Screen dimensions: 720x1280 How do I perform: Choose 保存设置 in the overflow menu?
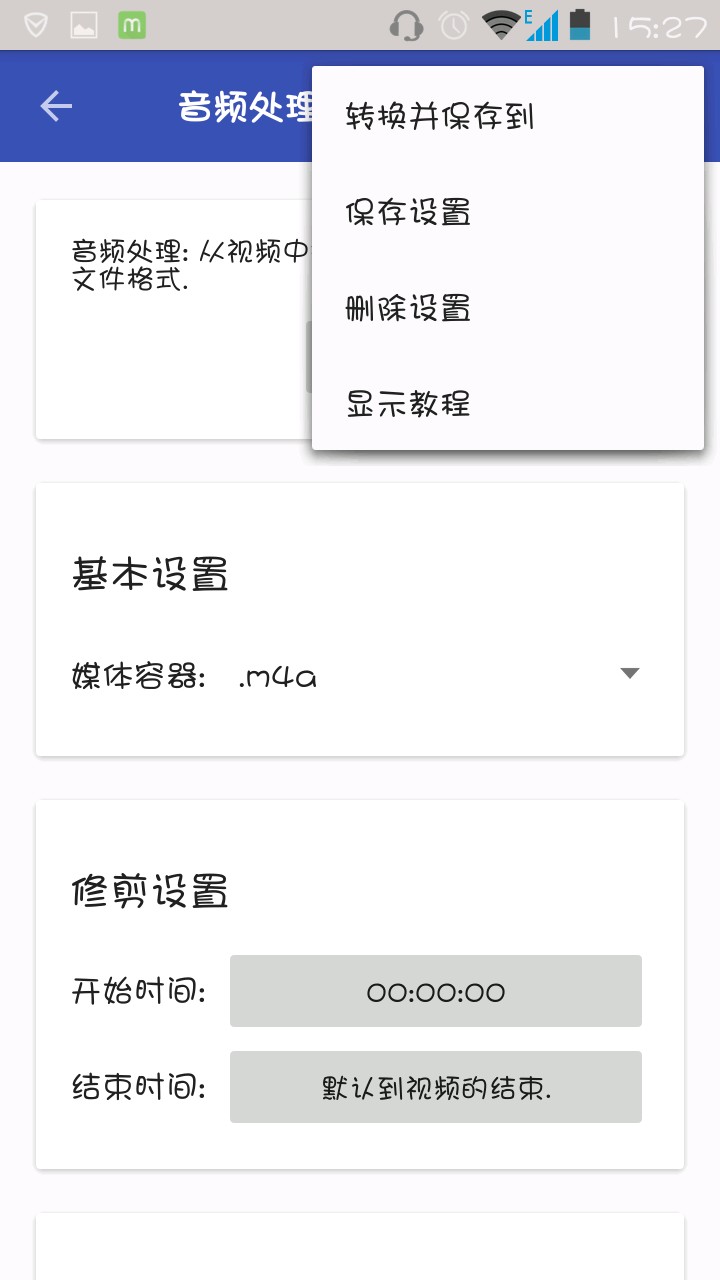[x=408, y=213]
